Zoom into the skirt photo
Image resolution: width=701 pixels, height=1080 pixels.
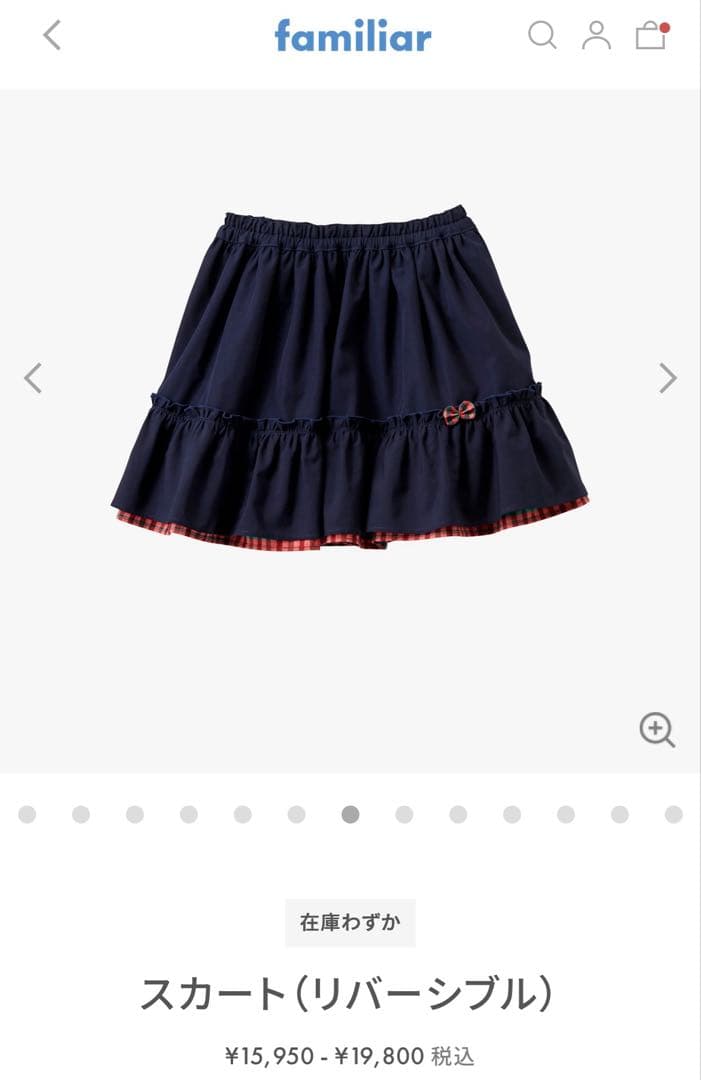(657, 730)
